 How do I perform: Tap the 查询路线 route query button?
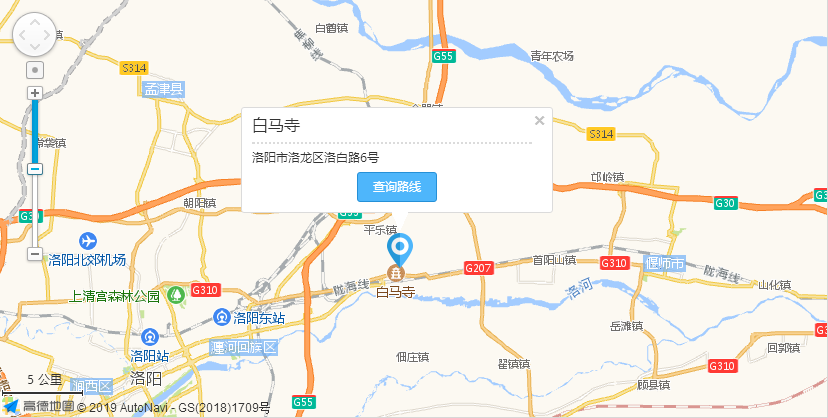click(397, 187)
